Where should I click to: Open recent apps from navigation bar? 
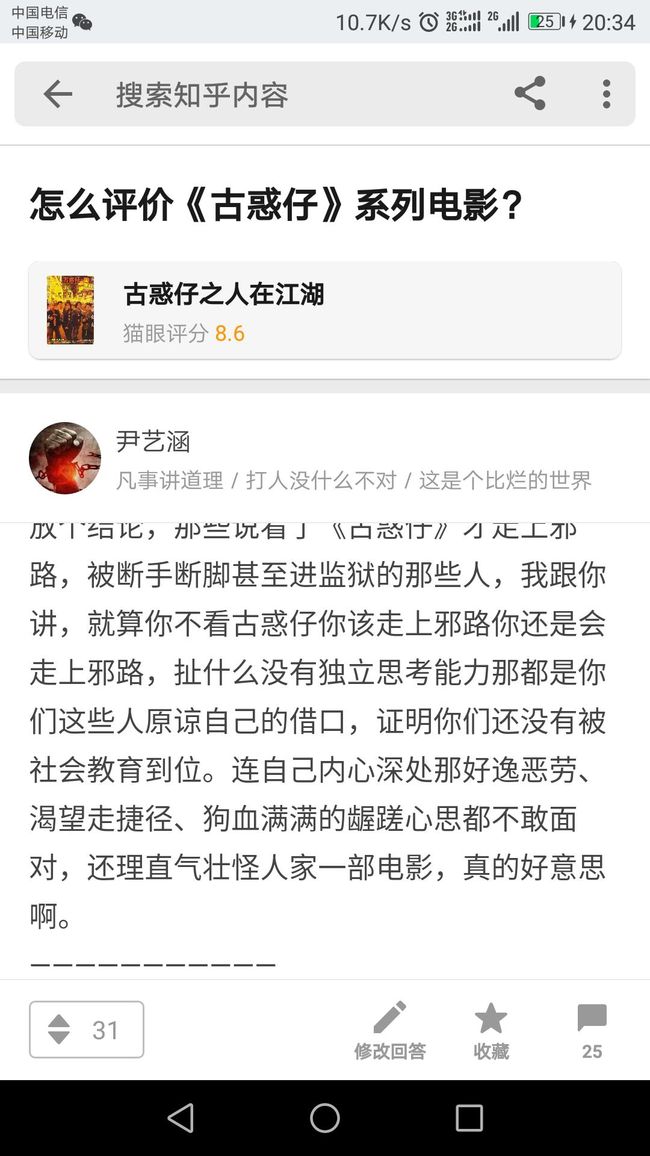coord(469,1118)
